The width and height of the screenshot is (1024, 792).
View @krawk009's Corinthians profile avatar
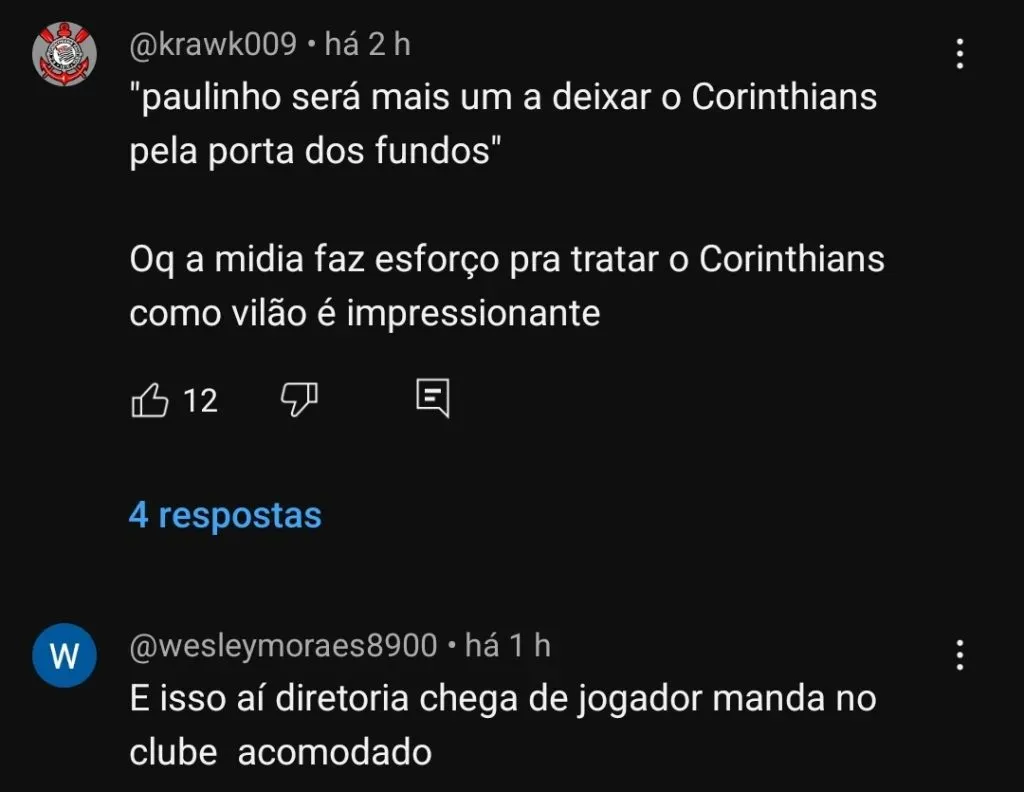coord(65,54)
